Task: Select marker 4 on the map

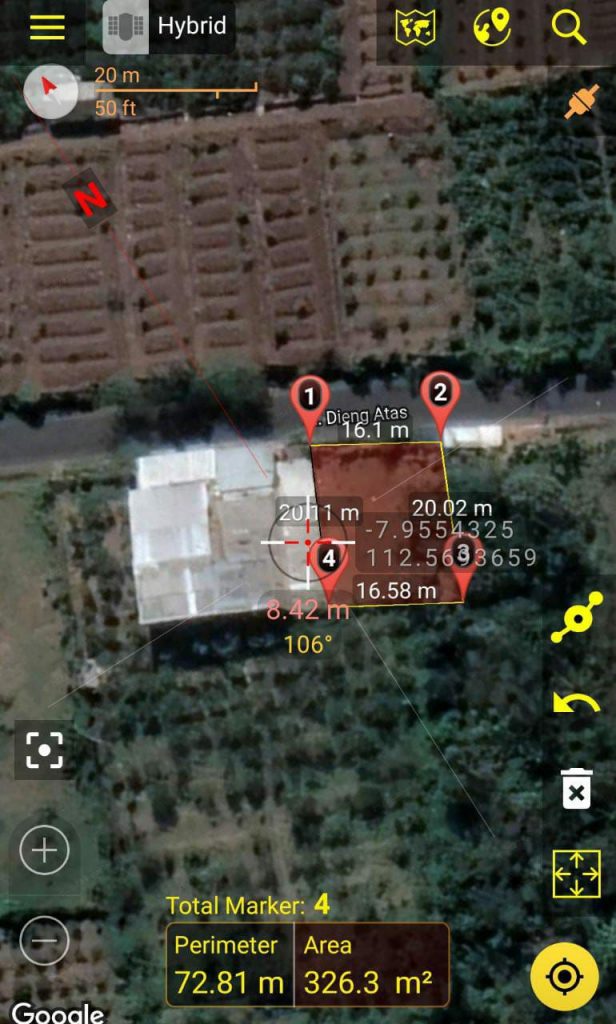Action: [329, 561]
